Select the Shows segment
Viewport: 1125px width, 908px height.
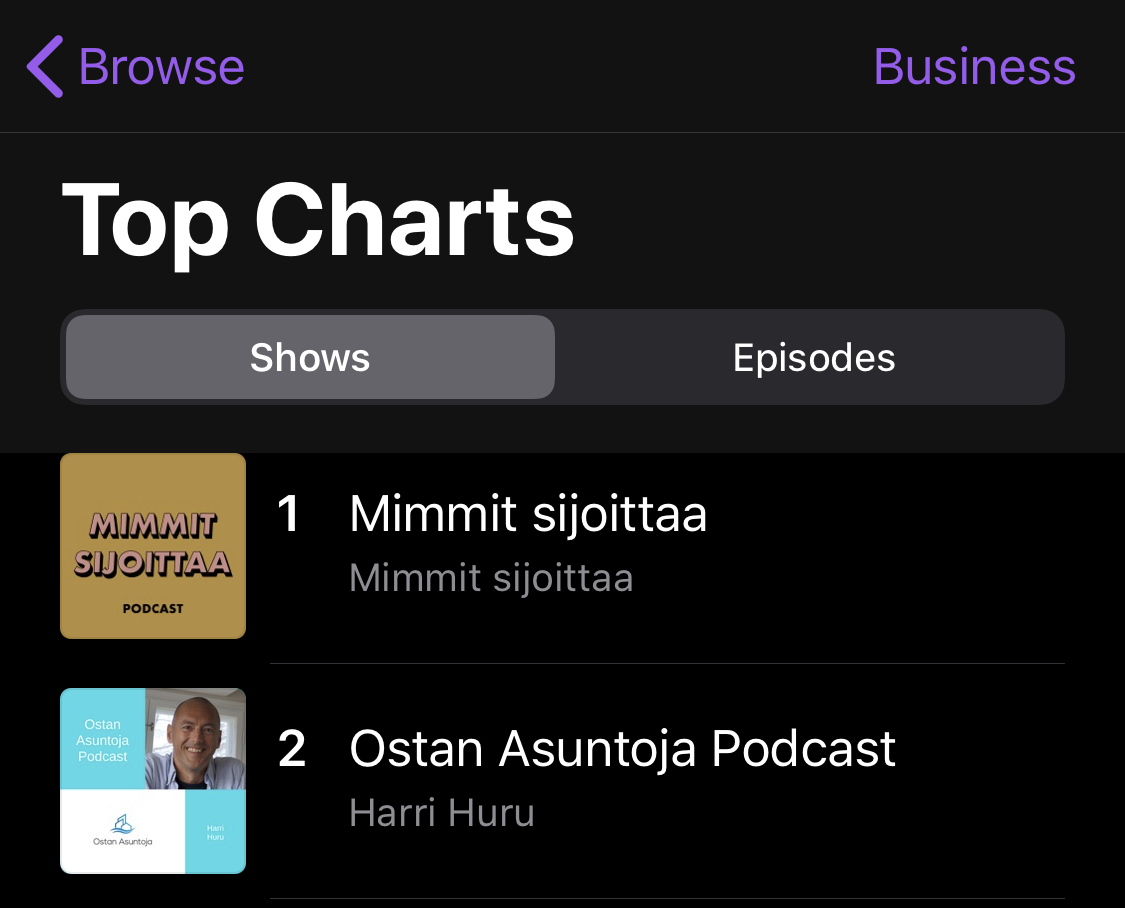(x=310, y=358)
